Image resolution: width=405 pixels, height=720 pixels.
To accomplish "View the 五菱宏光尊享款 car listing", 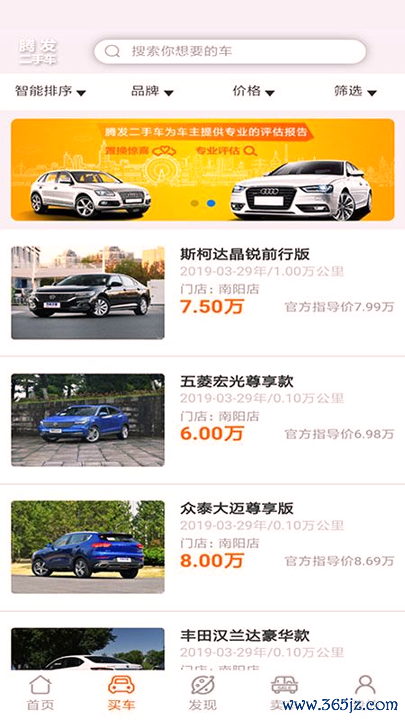I will [x=202, y=420].
